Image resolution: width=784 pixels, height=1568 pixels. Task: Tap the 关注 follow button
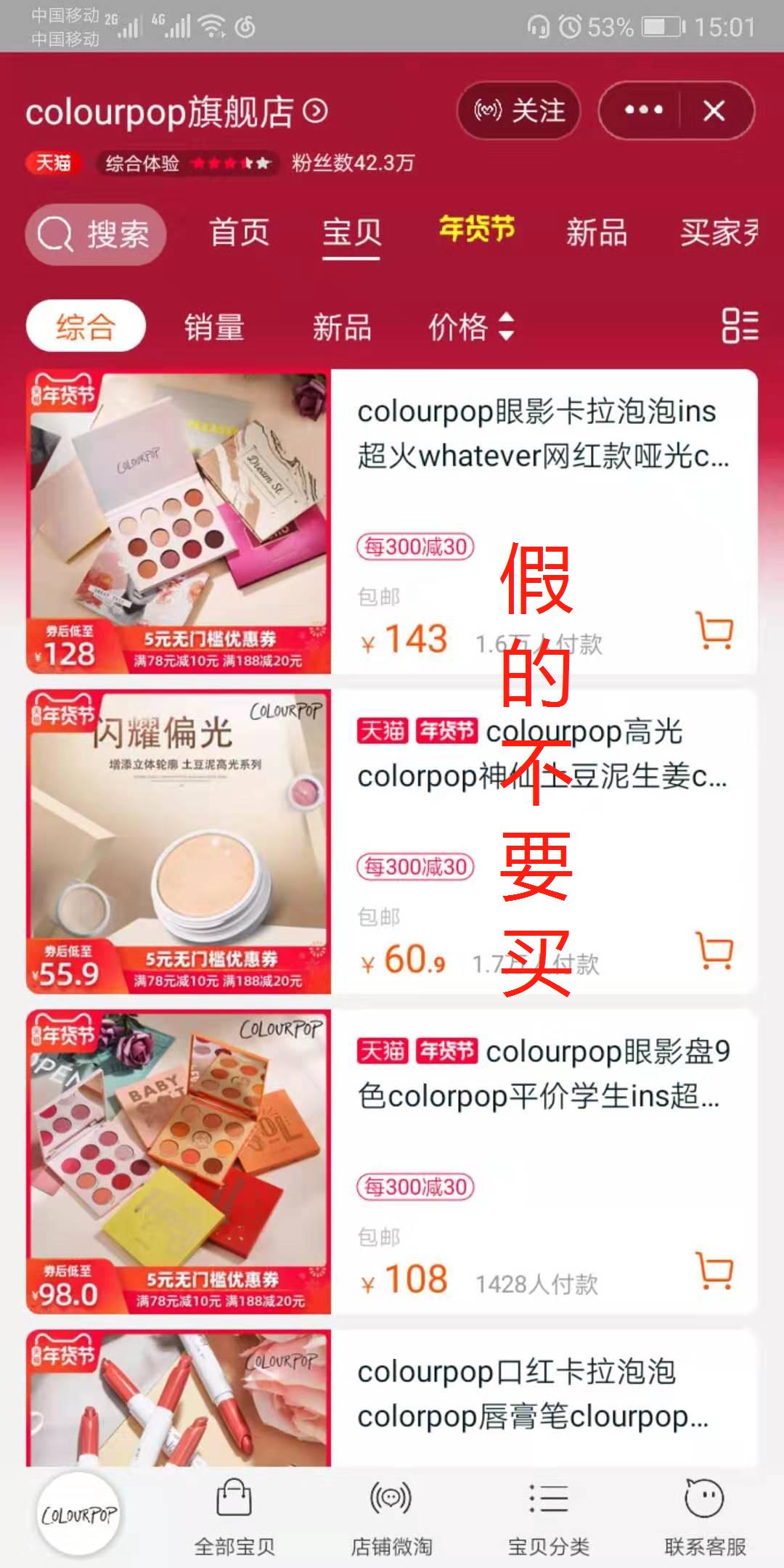click(518, 110)
